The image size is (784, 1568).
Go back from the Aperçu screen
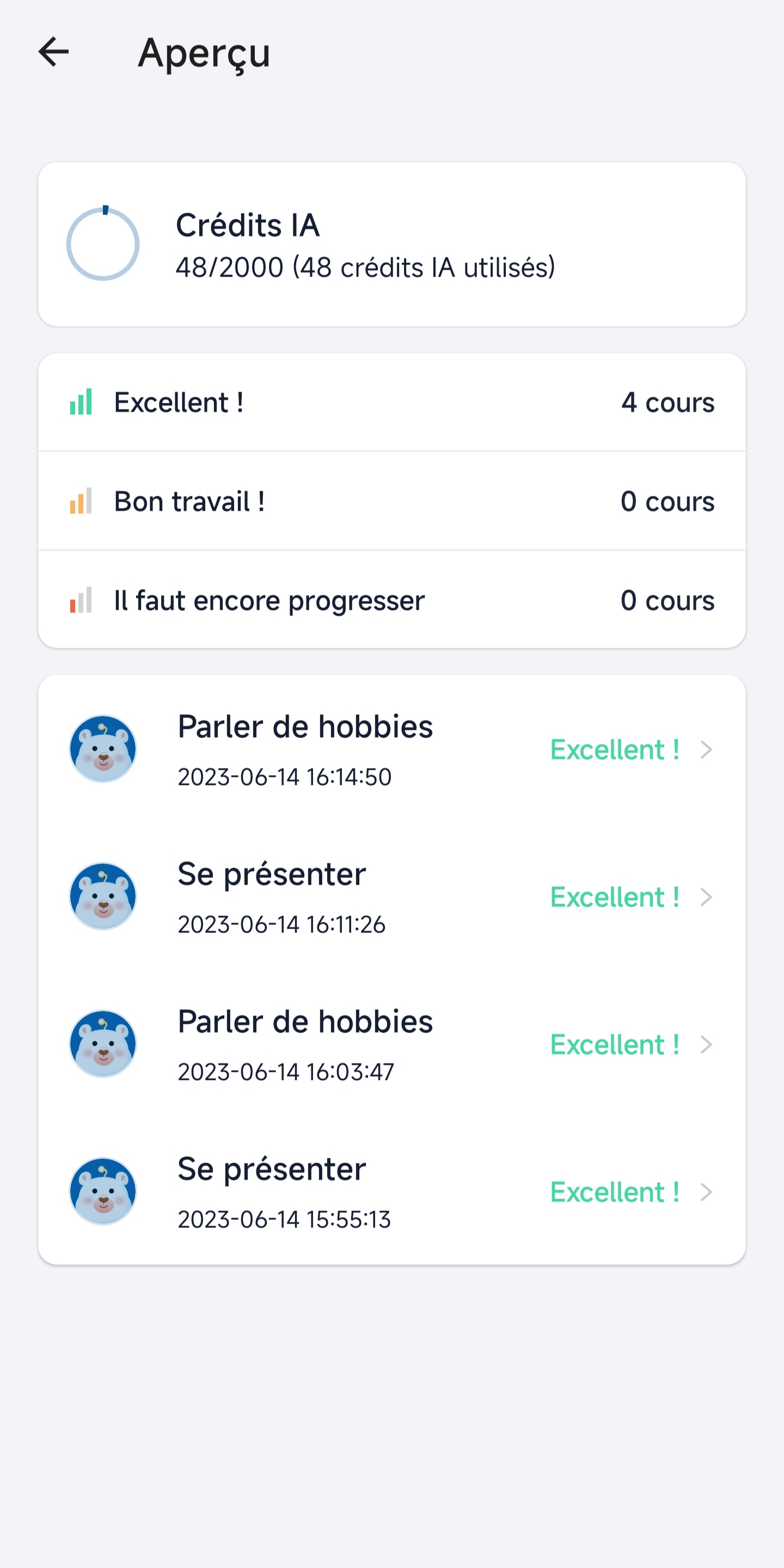(x=53, y=52)
